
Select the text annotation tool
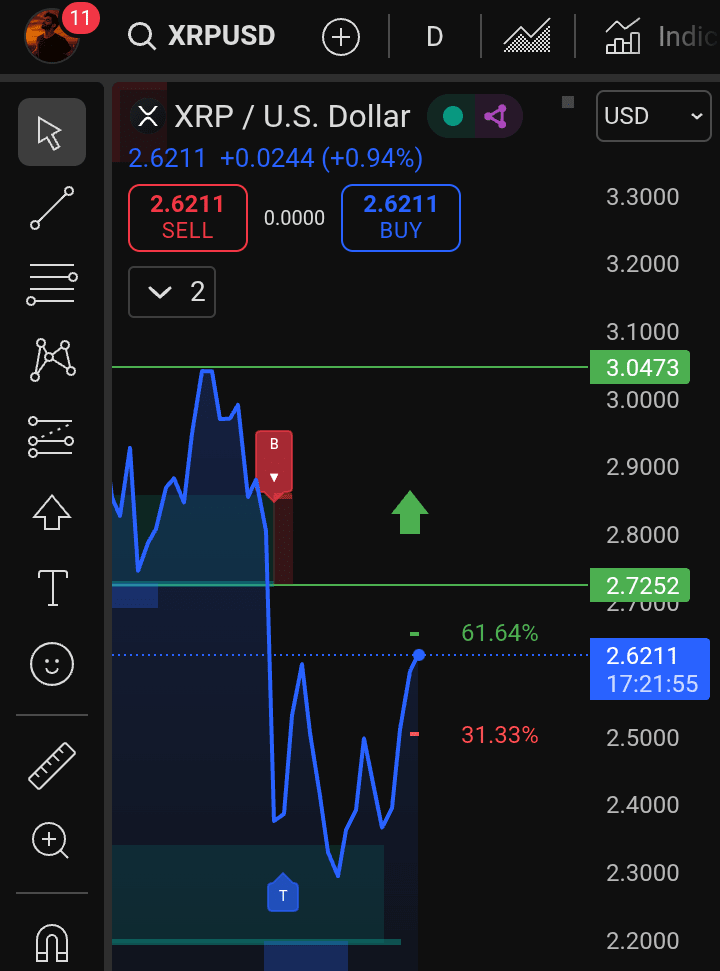click(51, 588)
